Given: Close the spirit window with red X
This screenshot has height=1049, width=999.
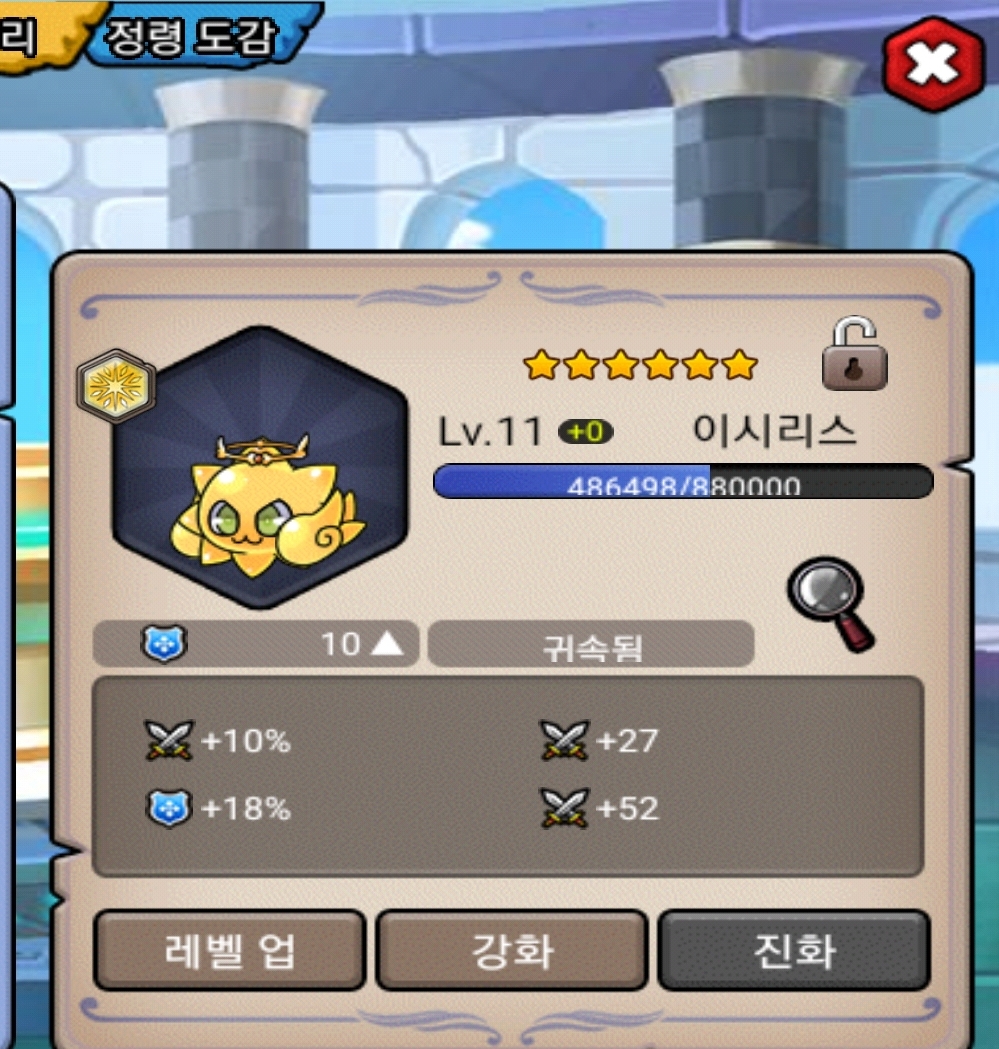Looking at the screenshot, I should click(x=933, y=64).
